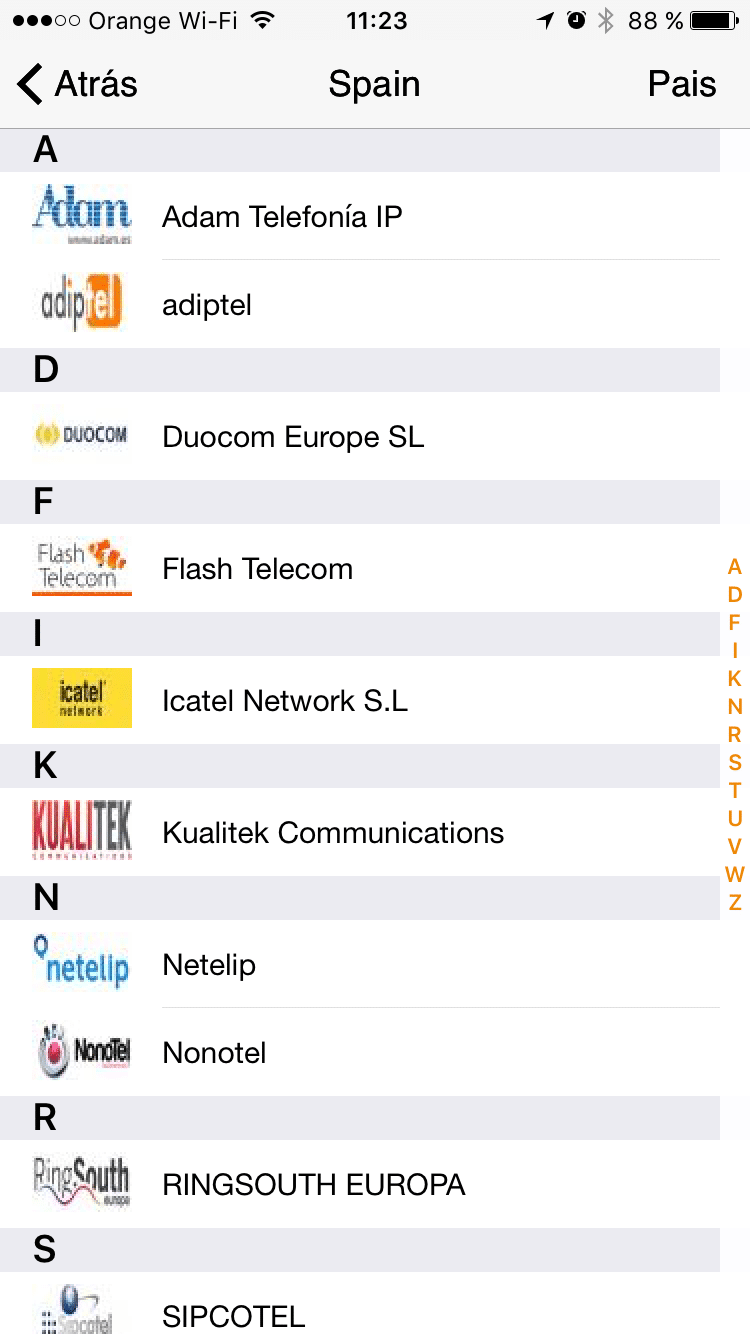The width and height of the screenshot is (750, 1334).
Task: Select Flash Telecom provider
Action: (360, 568)
